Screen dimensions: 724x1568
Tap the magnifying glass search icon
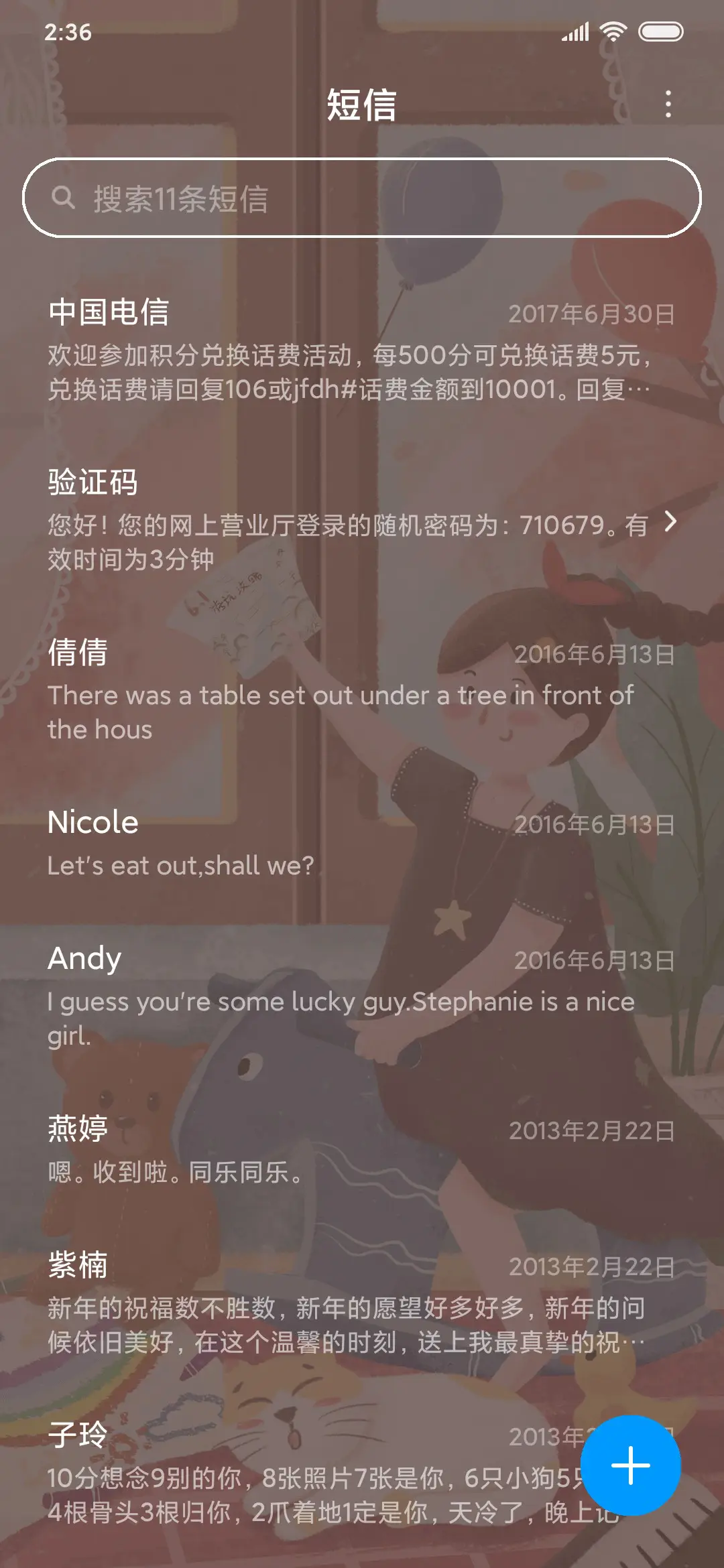coord(64,198)
